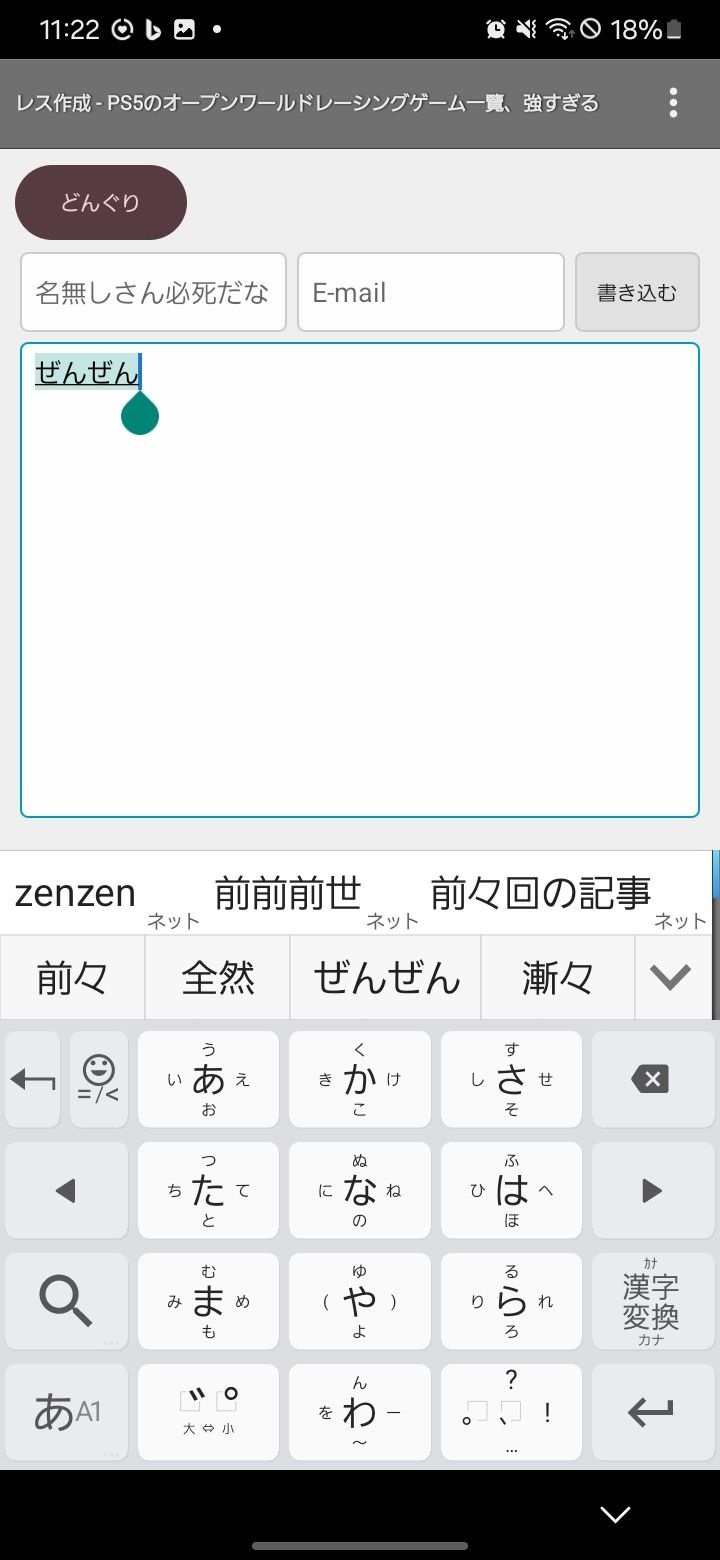
Task: Tap the 漢字変換 conversion key
Action: [x=651, y=1301]
